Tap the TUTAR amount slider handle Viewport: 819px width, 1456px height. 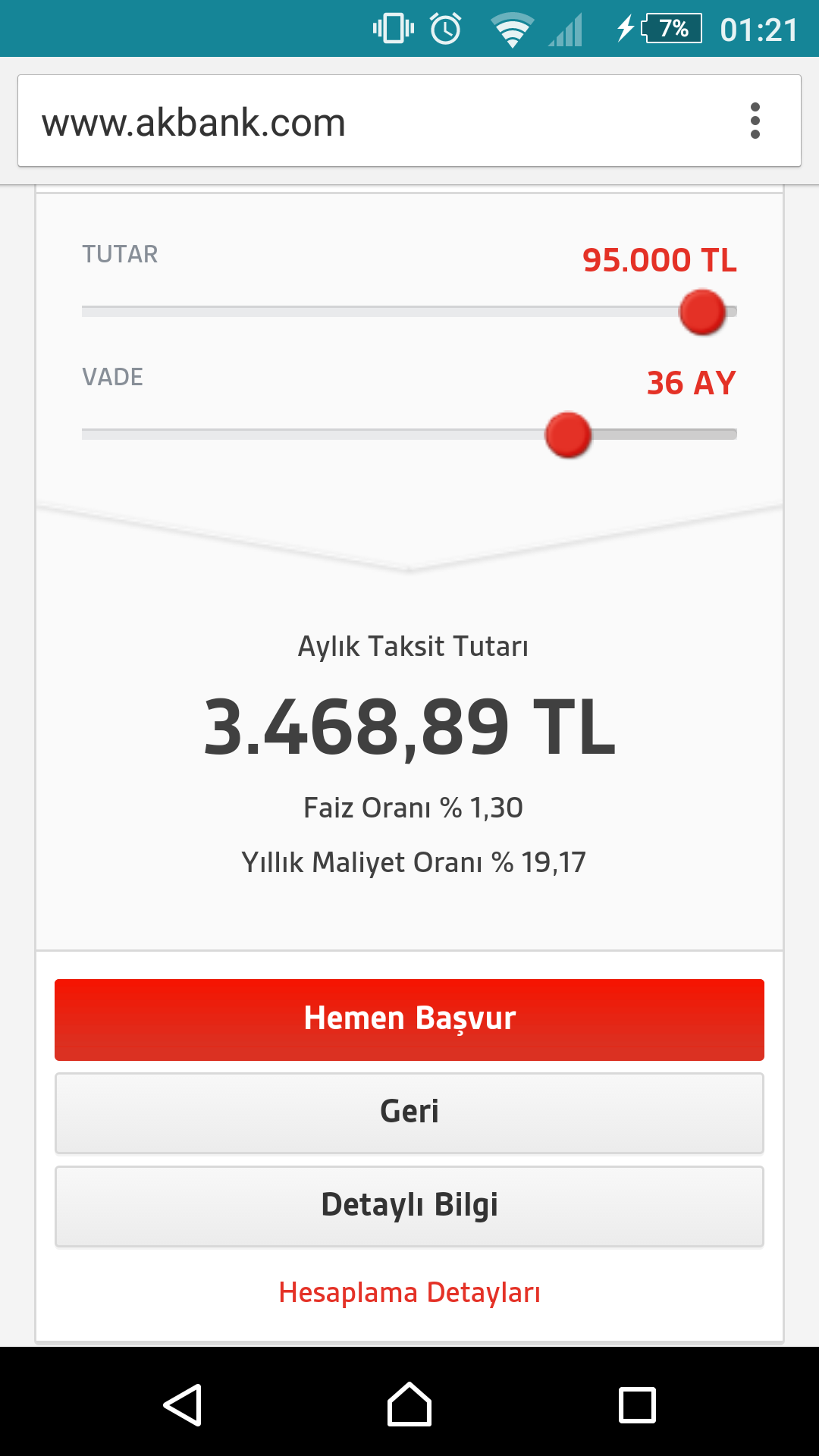click(702, 312)
